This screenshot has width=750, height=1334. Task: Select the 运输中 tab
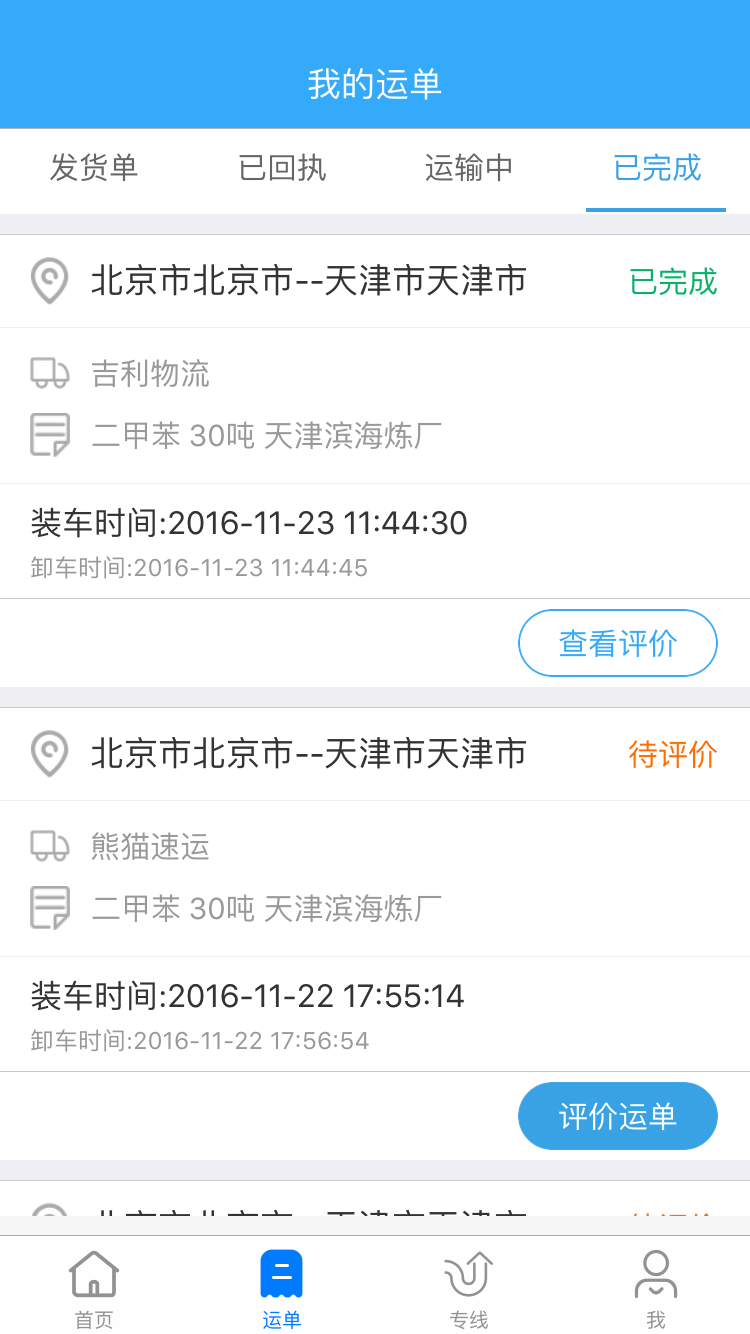pos(469,168)
